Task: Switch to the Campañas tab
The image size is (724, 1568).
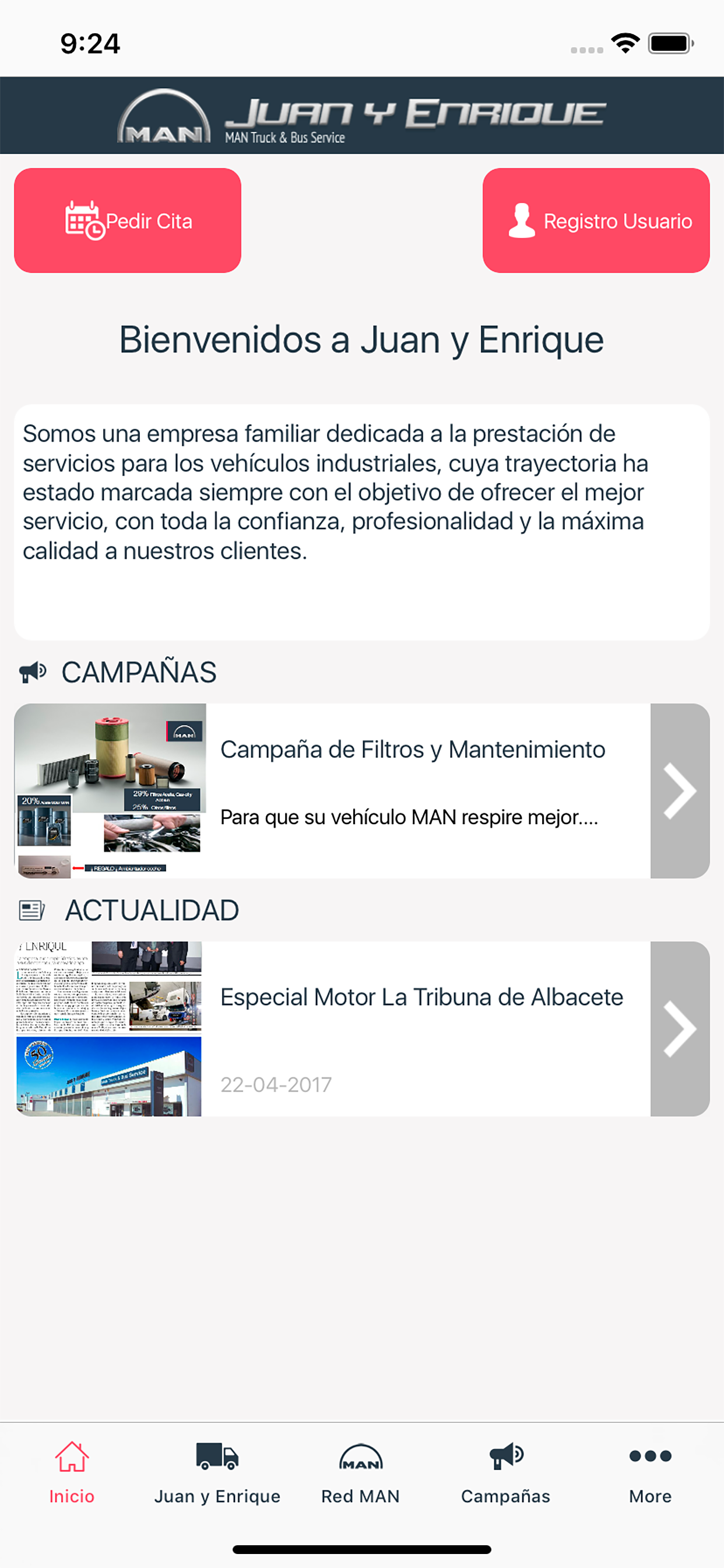Action: [505, 1472]
